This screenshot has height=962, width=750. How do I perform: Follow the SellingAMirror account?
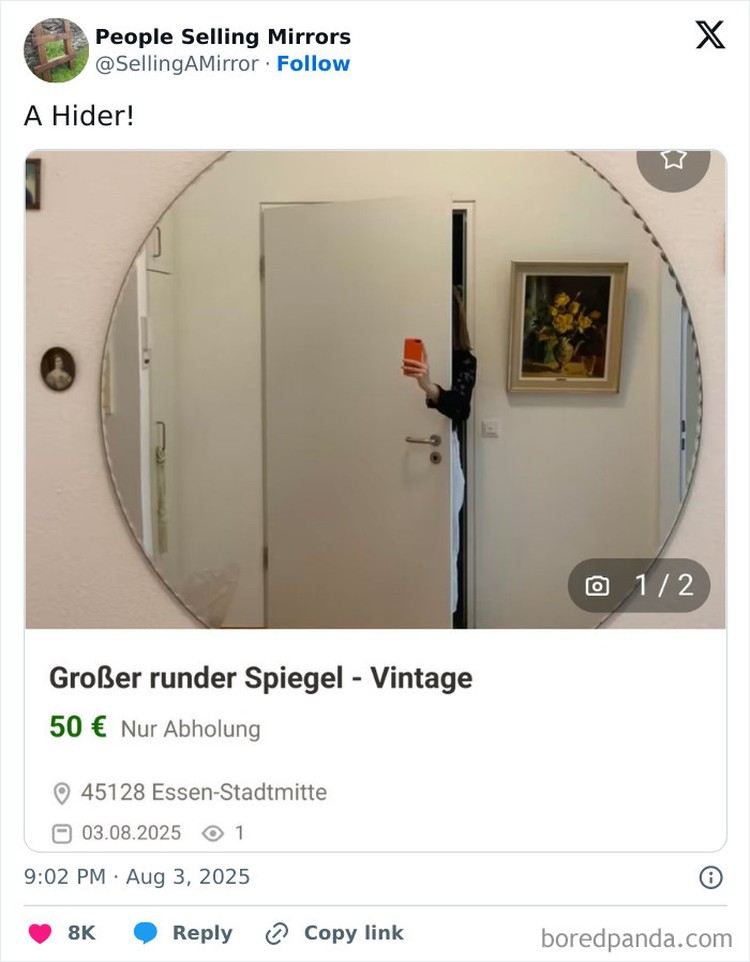313,64
